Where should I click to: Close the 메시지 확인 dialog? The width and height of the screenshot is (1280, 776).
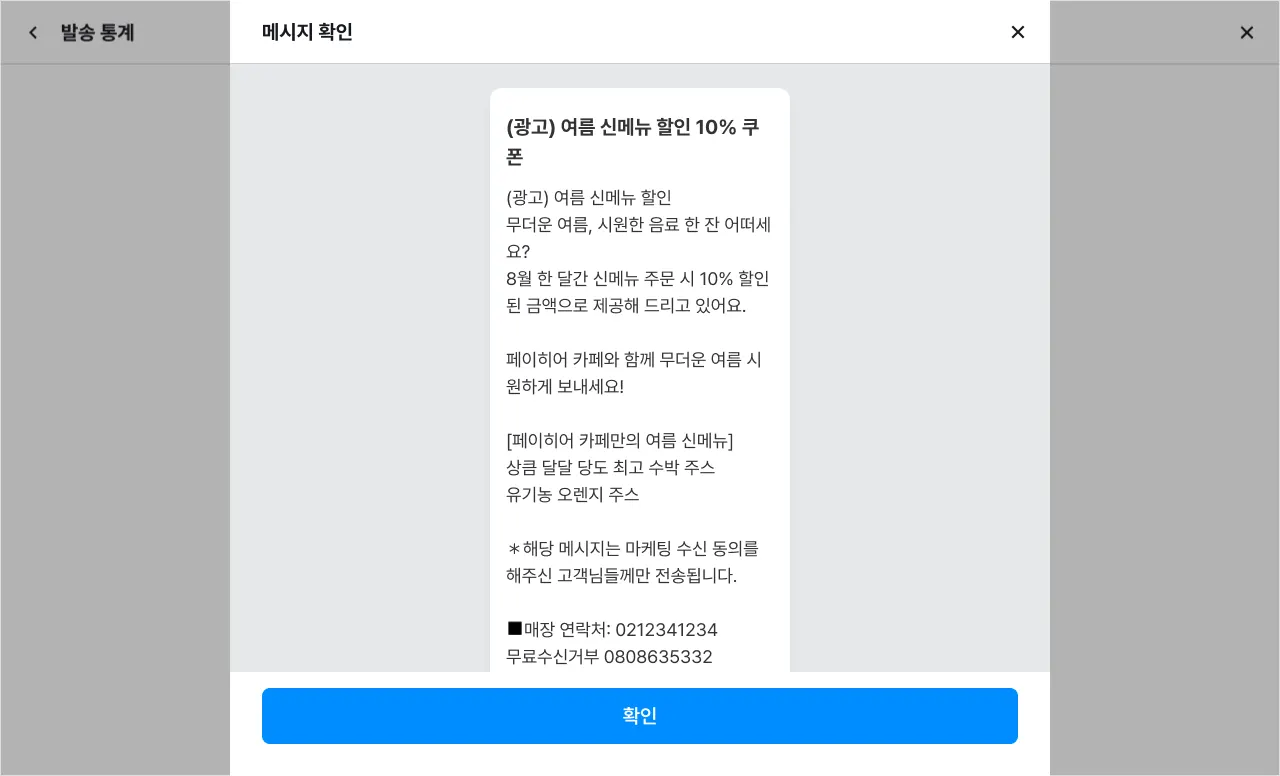click(x=1018, y=32)
